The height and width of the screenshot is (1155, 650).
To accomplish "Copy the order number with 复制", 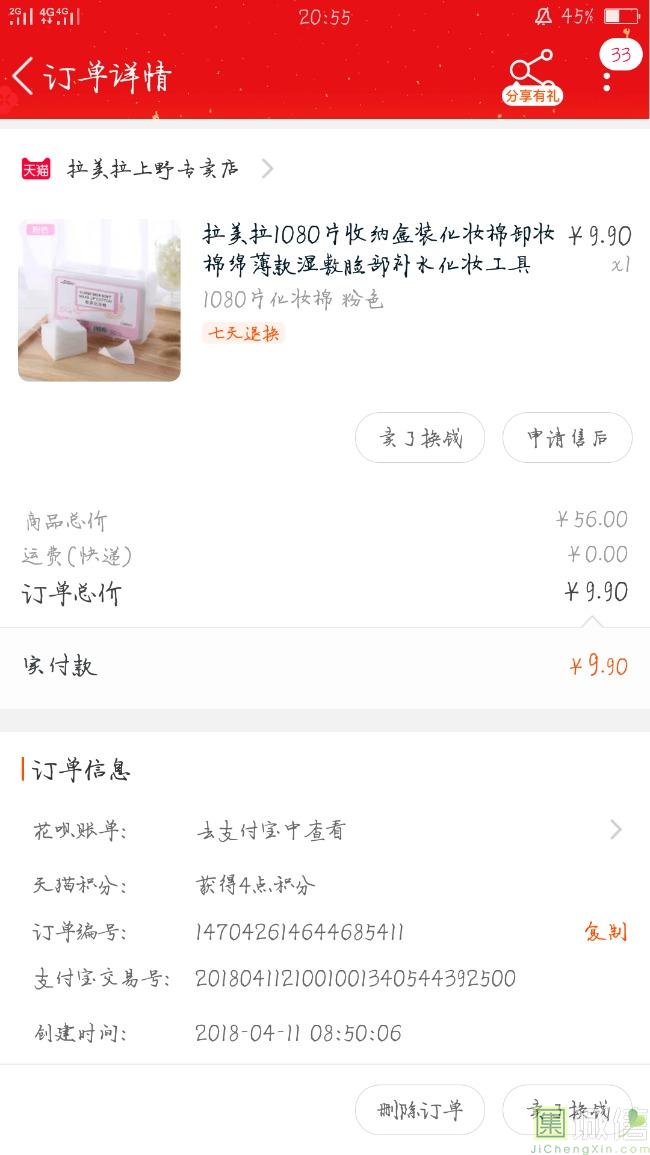I will point(605,932).
